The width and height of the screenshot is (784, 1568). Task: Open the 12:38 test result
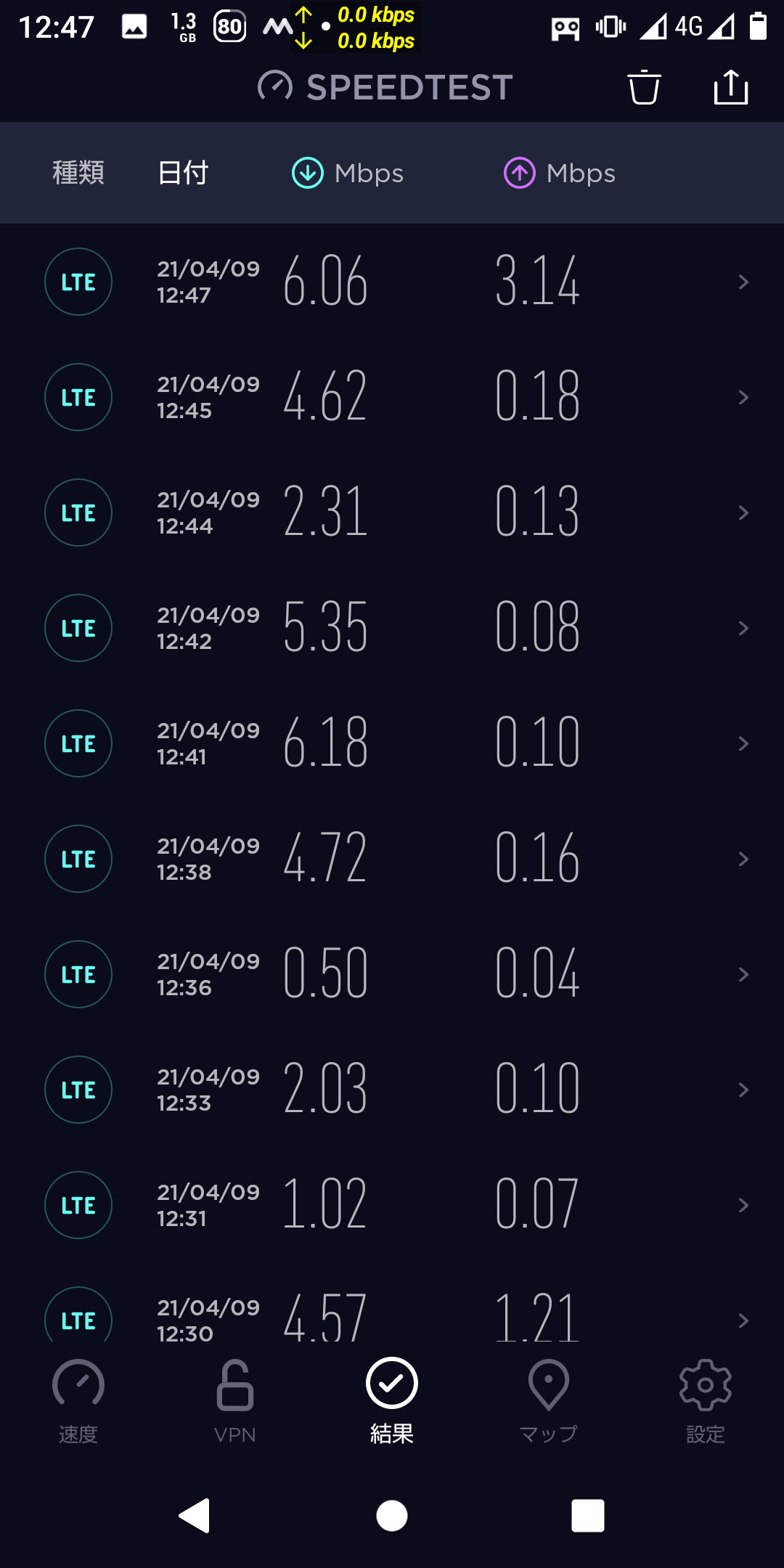(x=392, y=859)
